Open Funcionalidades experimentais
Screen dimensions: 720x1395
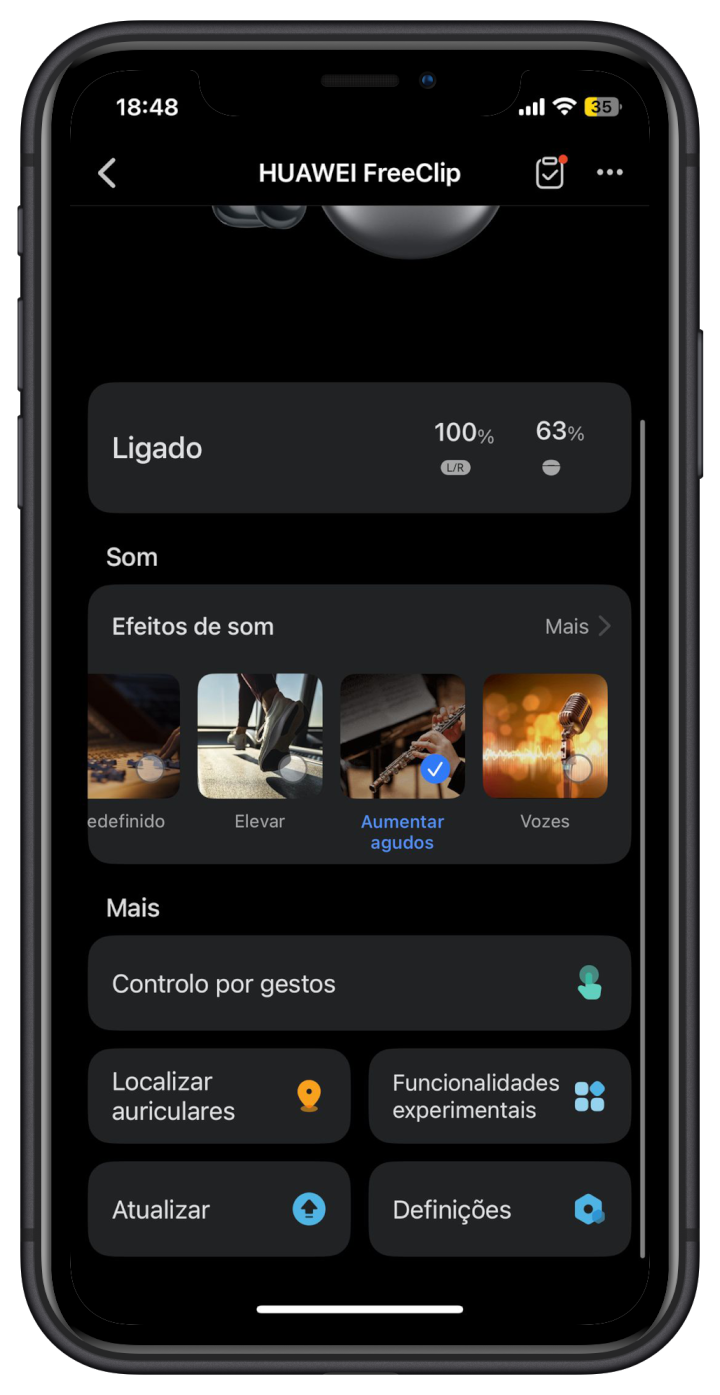point(499,1096)
